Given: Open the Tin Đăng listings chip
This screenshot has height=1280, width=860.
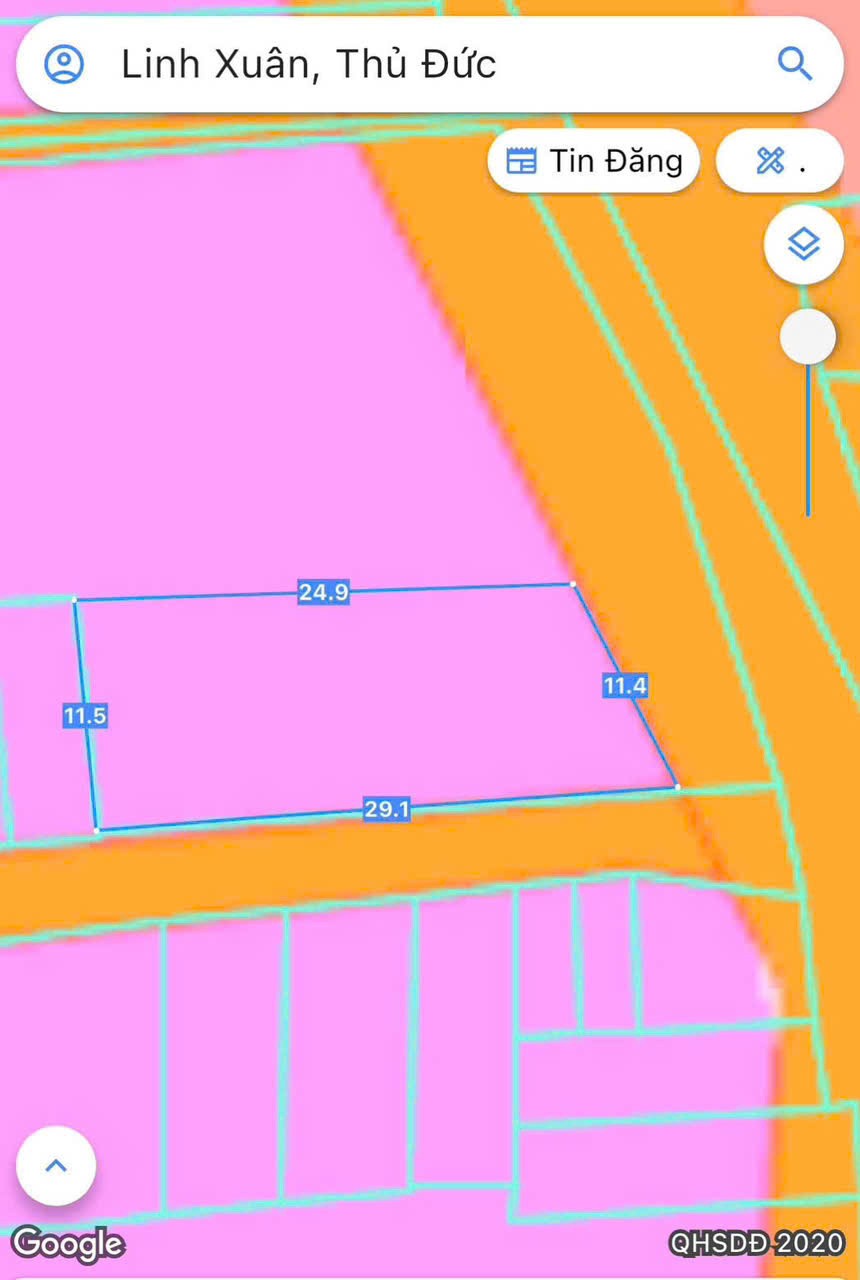Looking at the screenshot, I should [593, 161].
